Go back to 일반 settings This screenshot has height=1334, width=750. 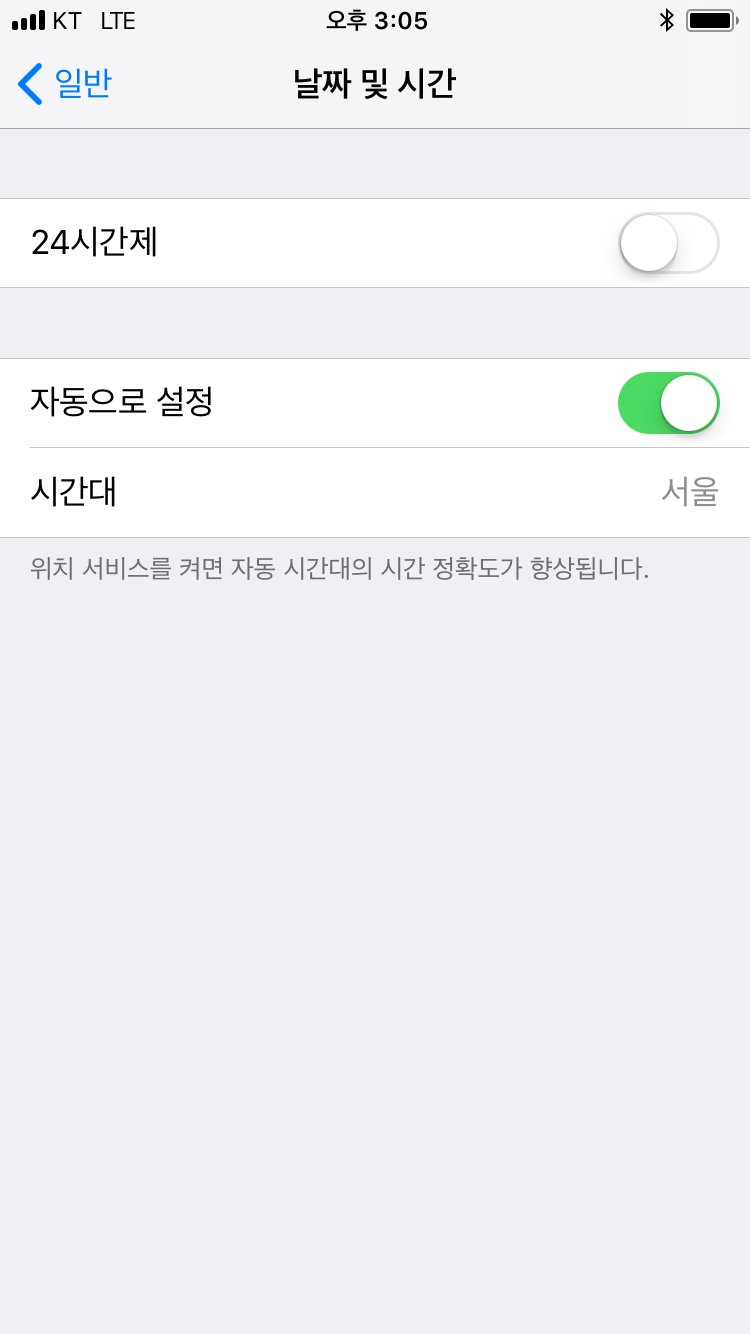pos(64,84)
